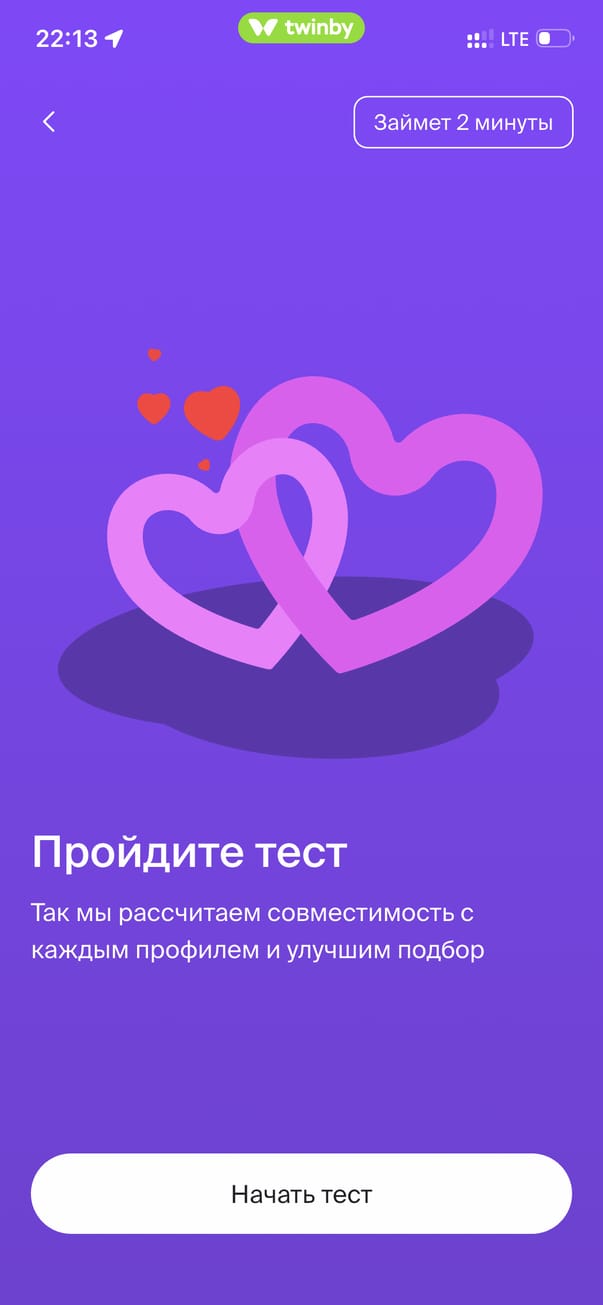
Task: Tap the 'Начать тест' button
Action: pos(301,1194)
